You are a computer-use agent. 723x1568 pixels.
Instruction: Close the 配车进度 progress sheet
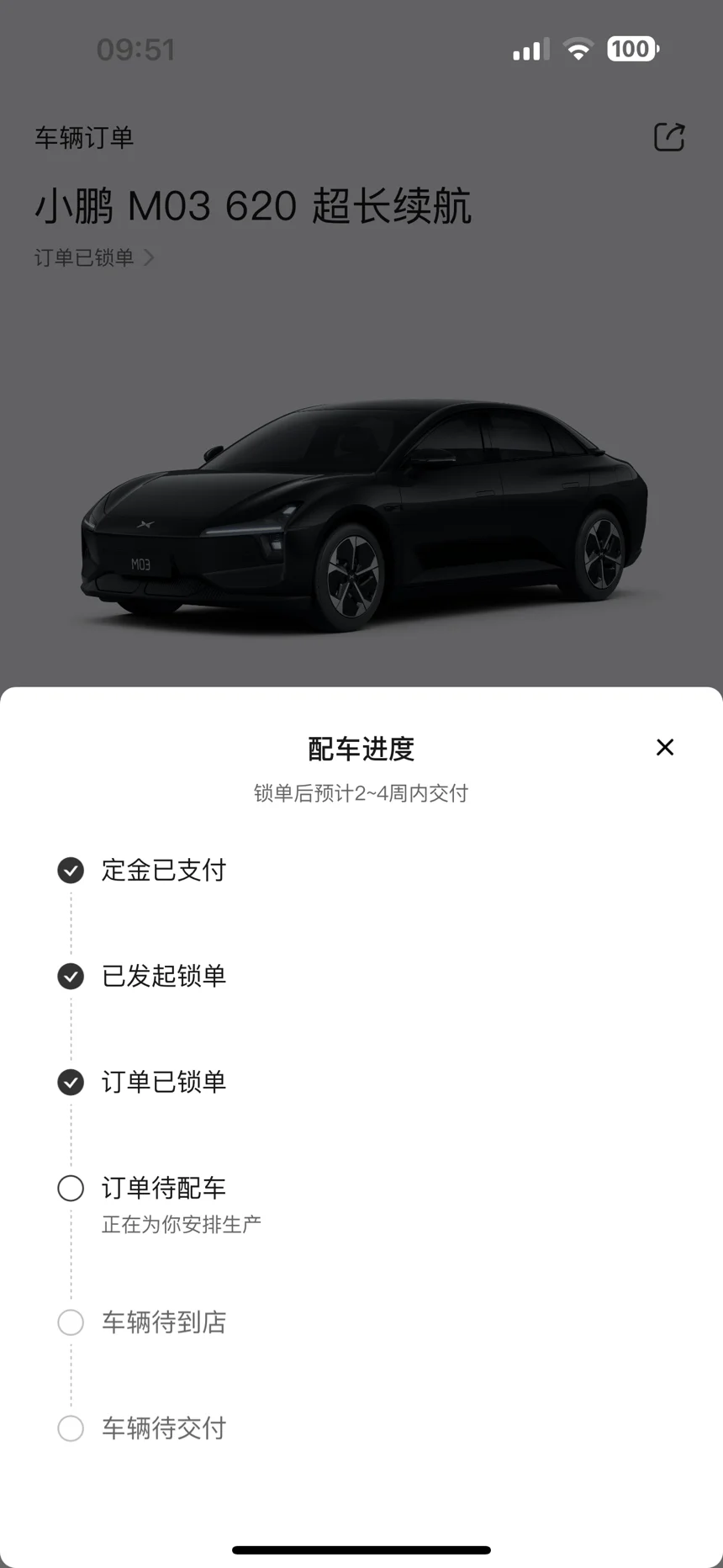664,747
